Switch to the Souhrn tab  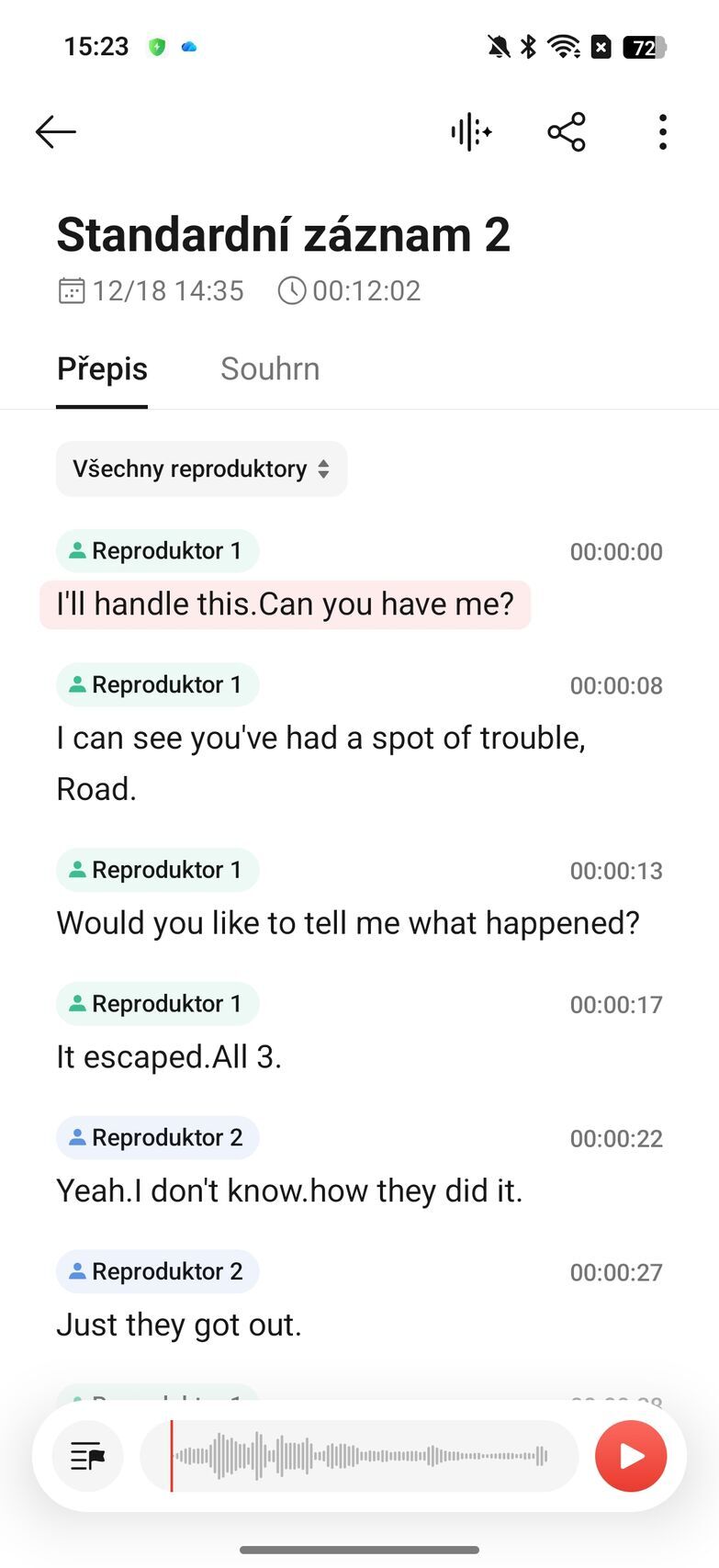click(270, 369)
